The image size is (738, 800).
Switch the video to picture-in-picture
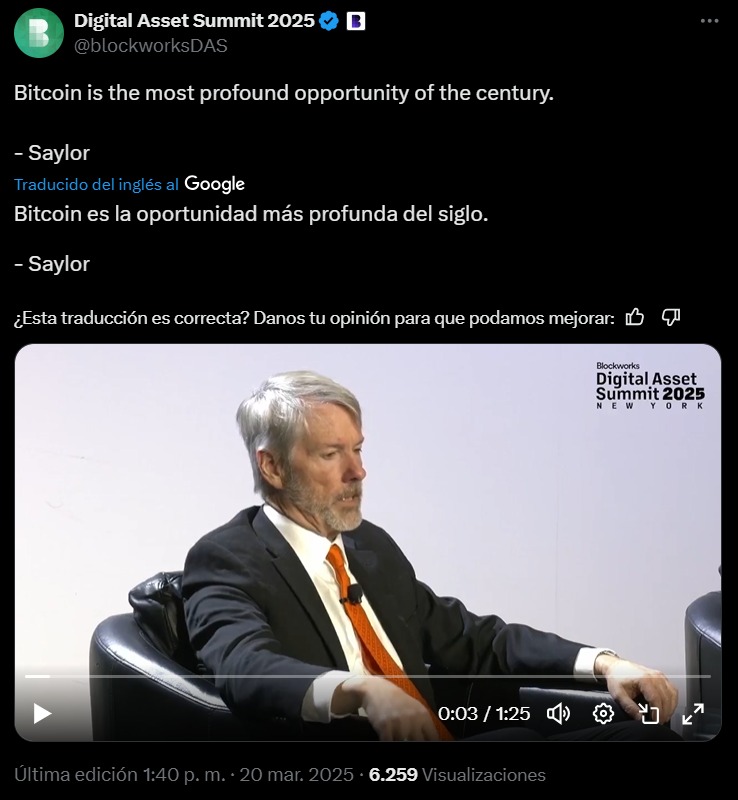click(x=649, y=713)
